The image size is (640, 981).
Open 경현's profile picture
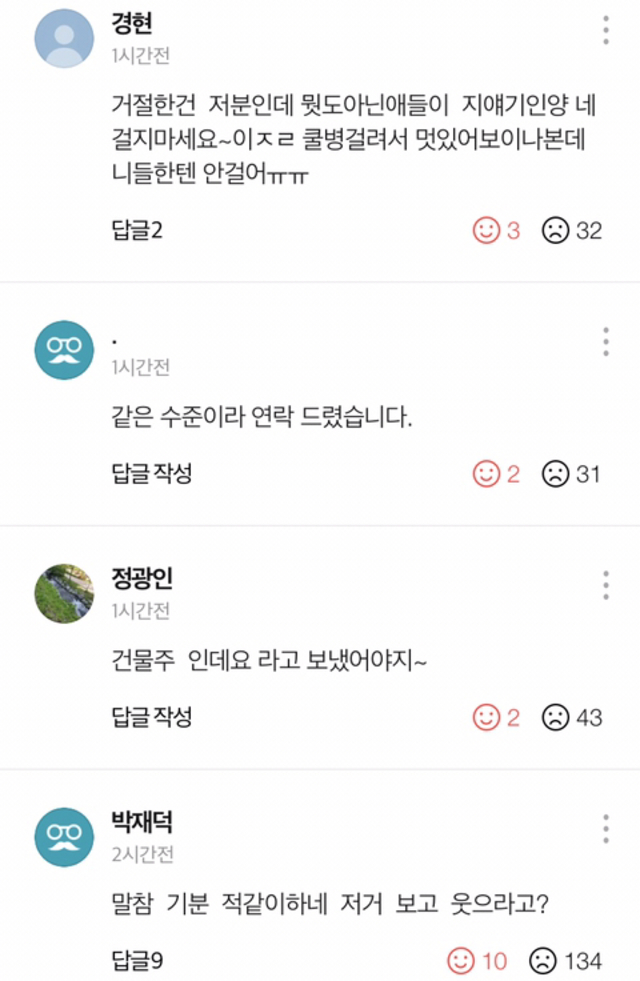point(65,39)
